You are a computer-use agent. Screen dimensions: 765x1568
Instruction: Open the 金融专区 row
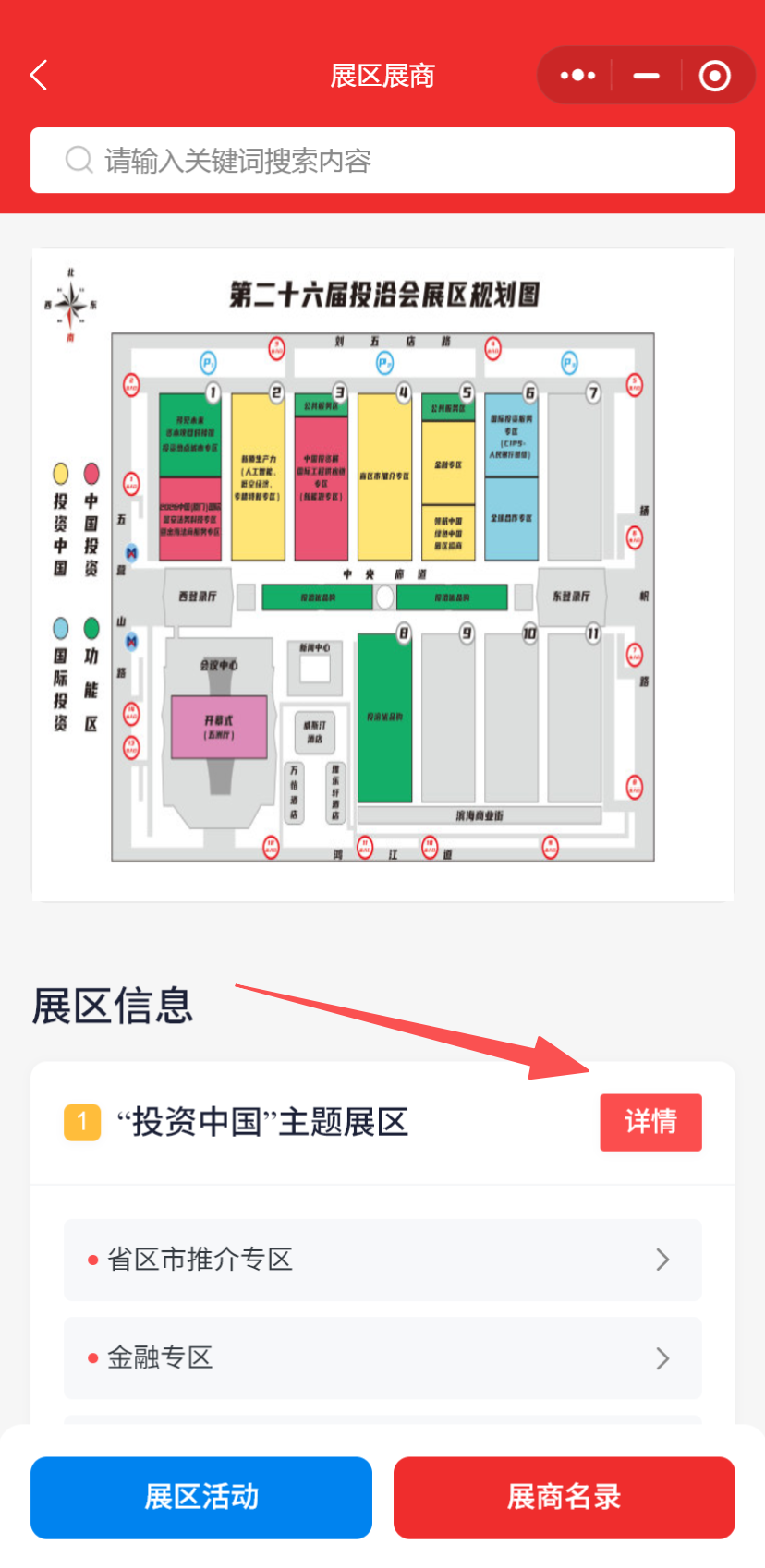point(382,1357)
